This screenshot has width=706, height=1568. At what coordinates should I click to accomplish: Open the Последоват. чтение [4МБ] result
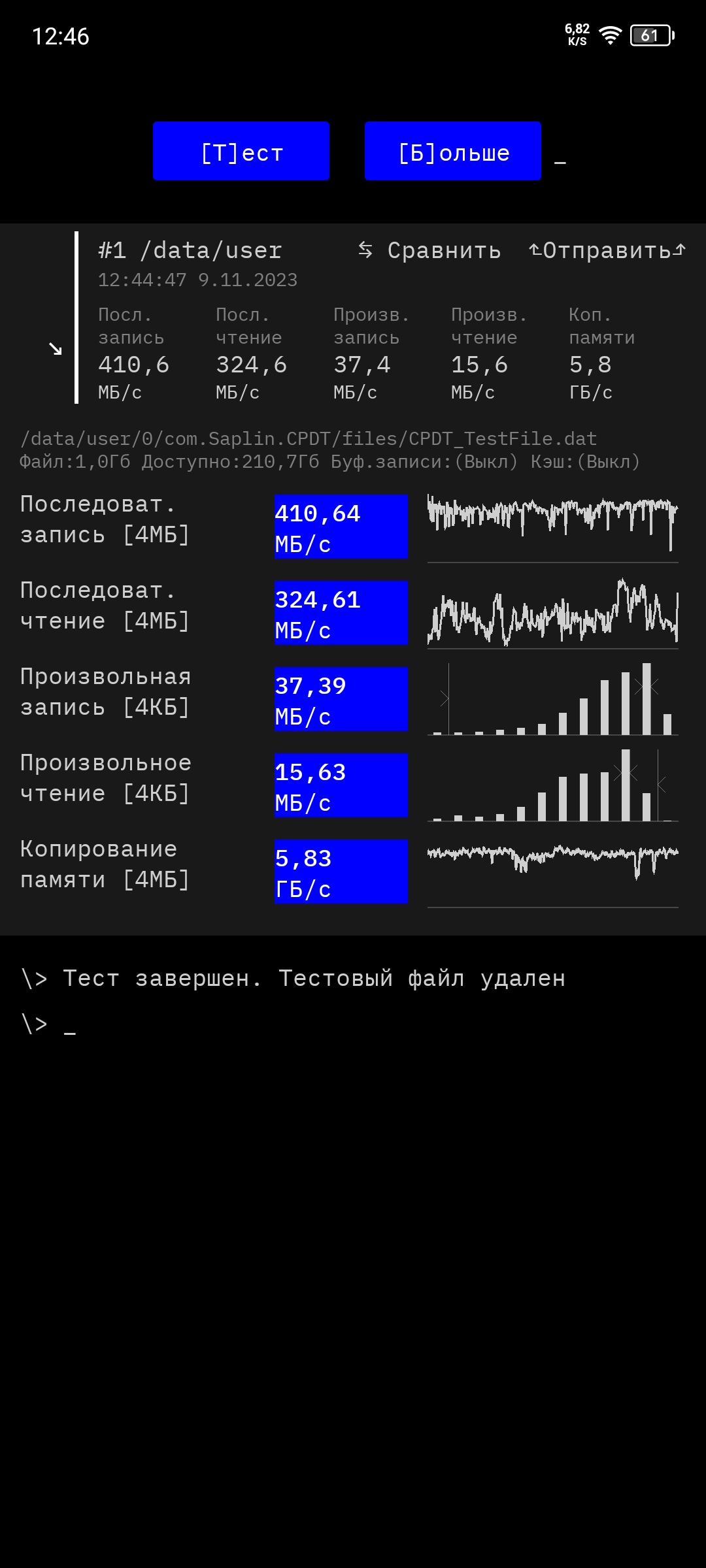(349, 613)
